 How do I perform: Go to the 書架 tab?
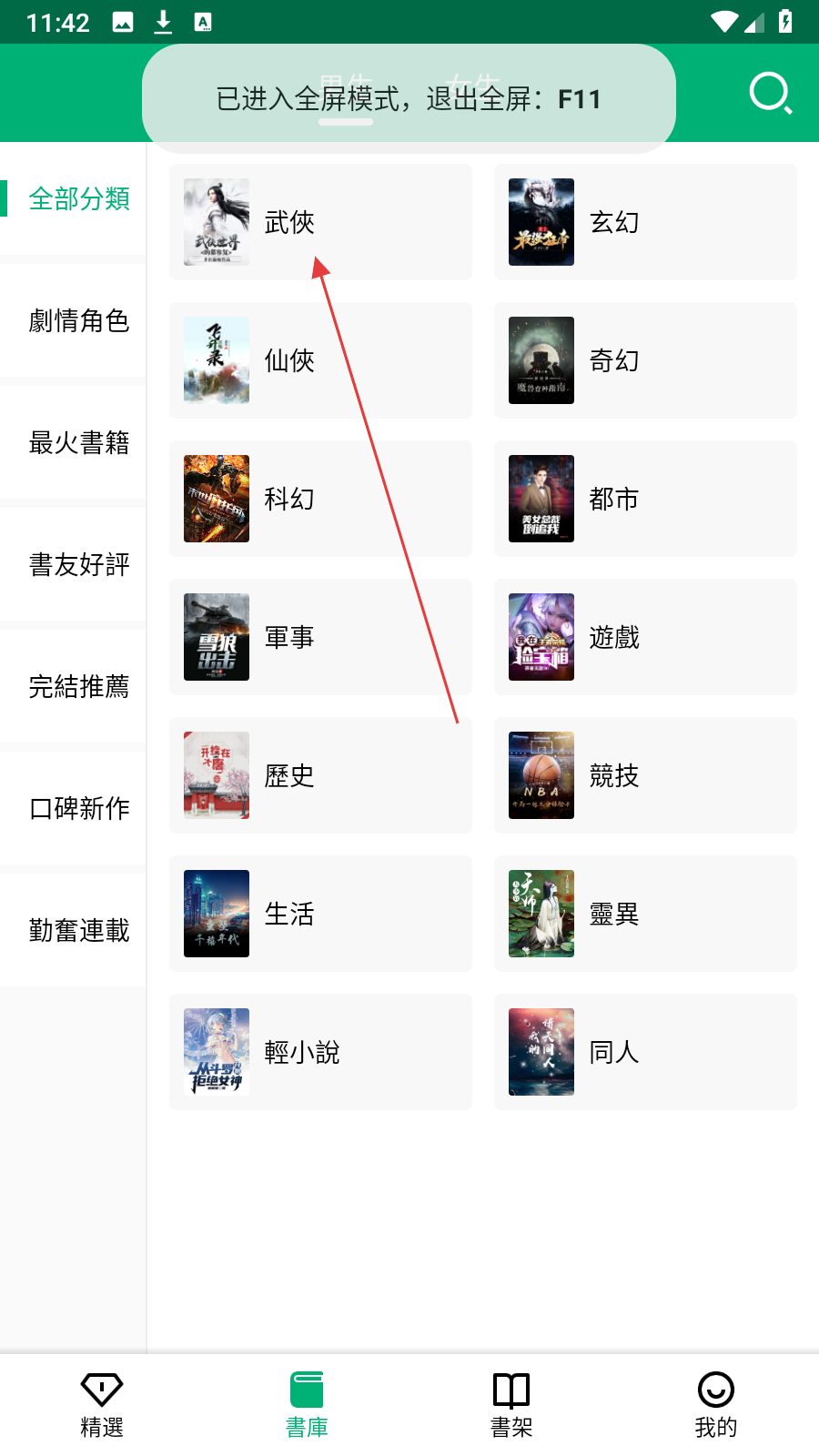(x=511, y=1404)
